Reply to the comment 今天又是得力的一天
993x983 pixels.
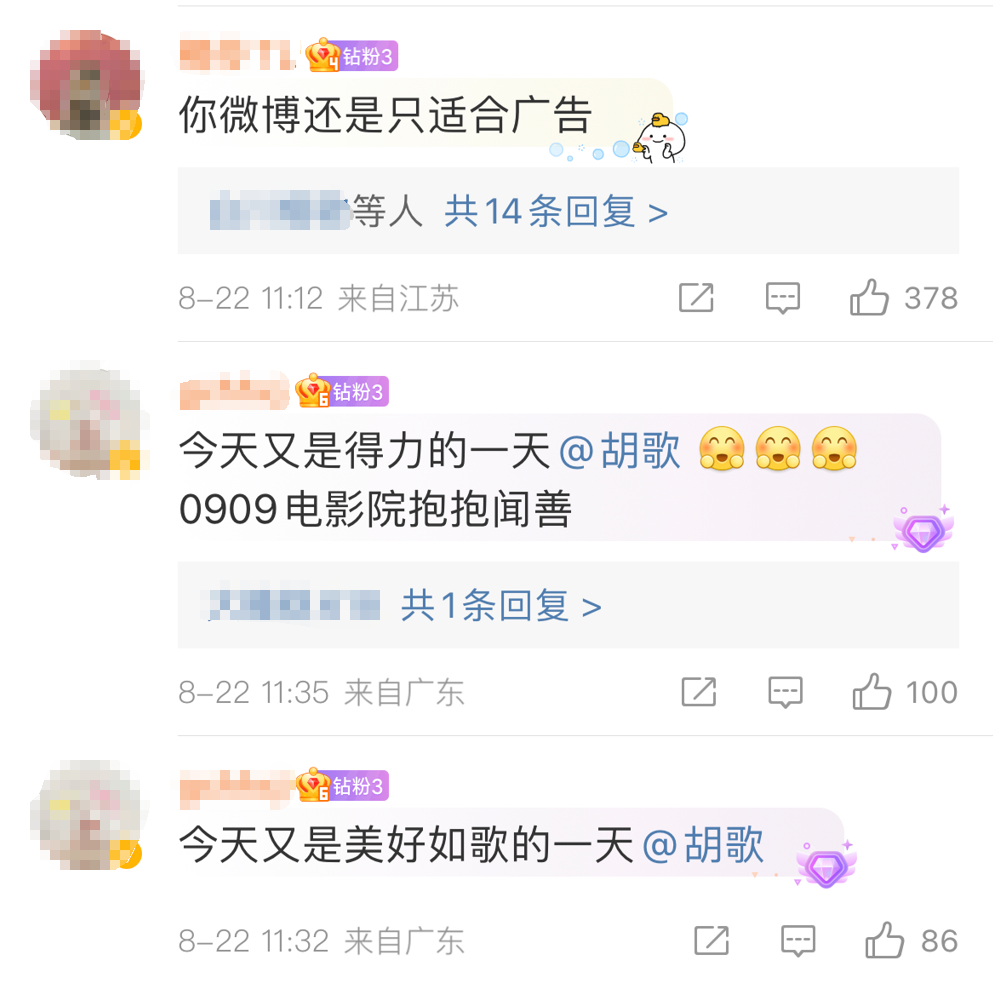point(785,692)
